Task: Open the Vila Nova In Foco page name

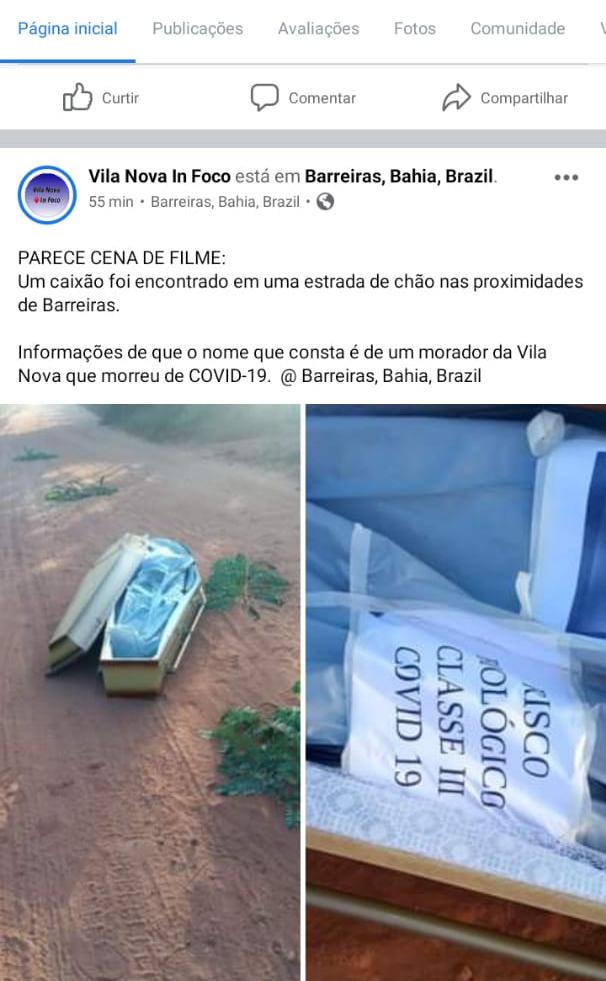Action: point(159,176)
